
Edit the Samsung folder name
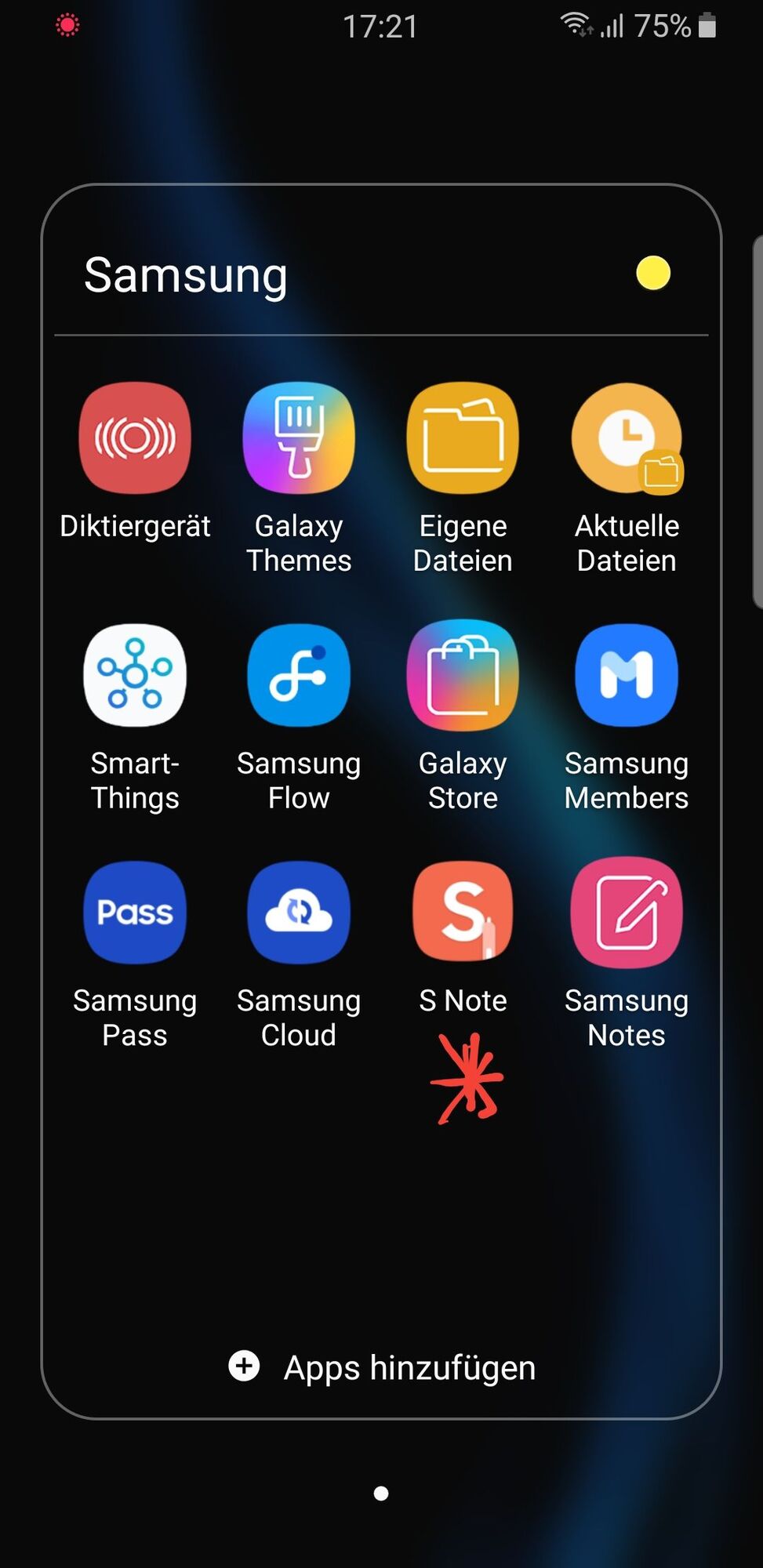[x=186, y=276]
